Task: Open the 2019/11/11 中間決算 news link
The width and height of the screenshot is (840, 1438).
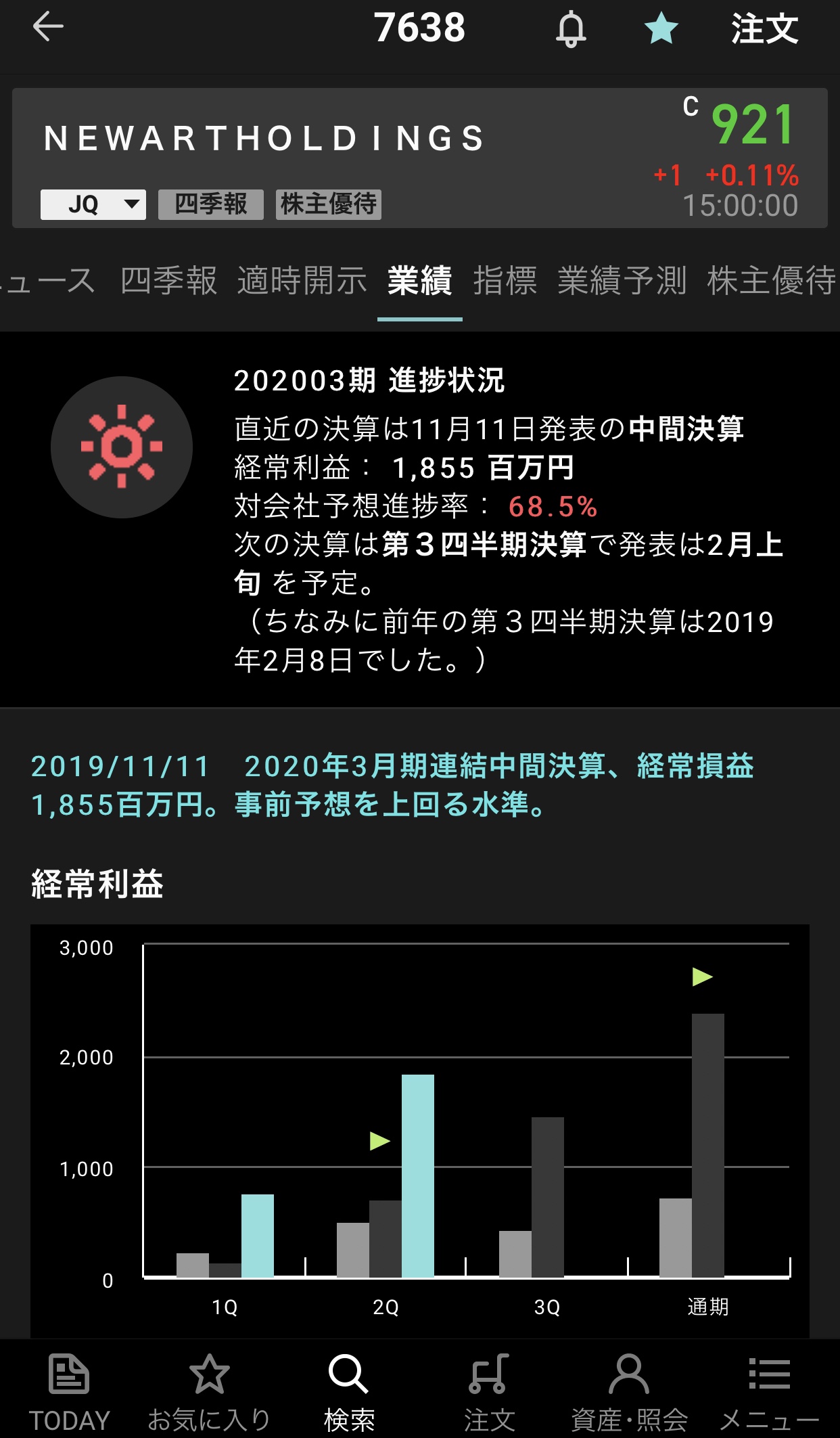Action: [392, 785]
